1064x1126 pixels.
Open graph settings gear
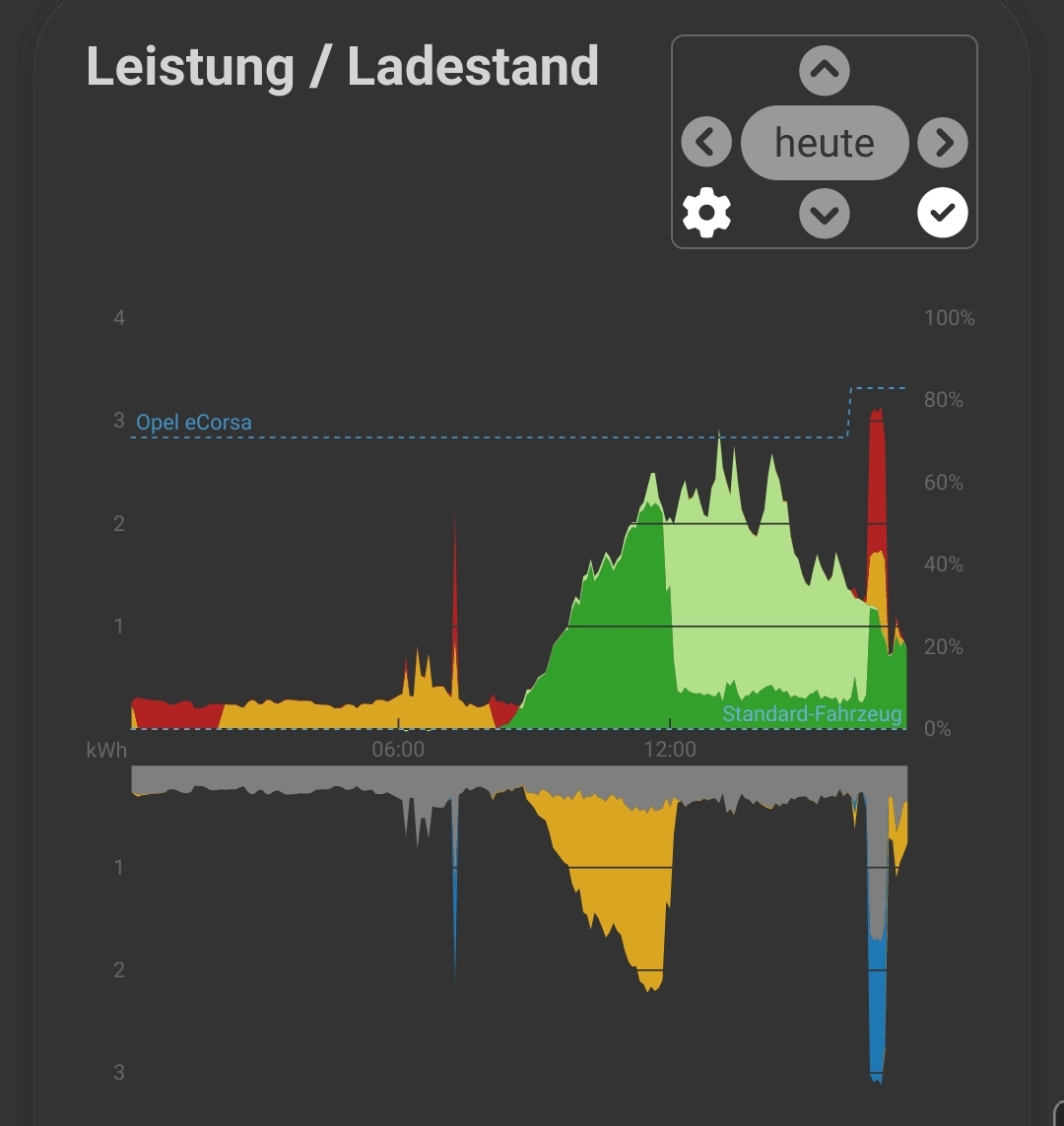point(707,213)
